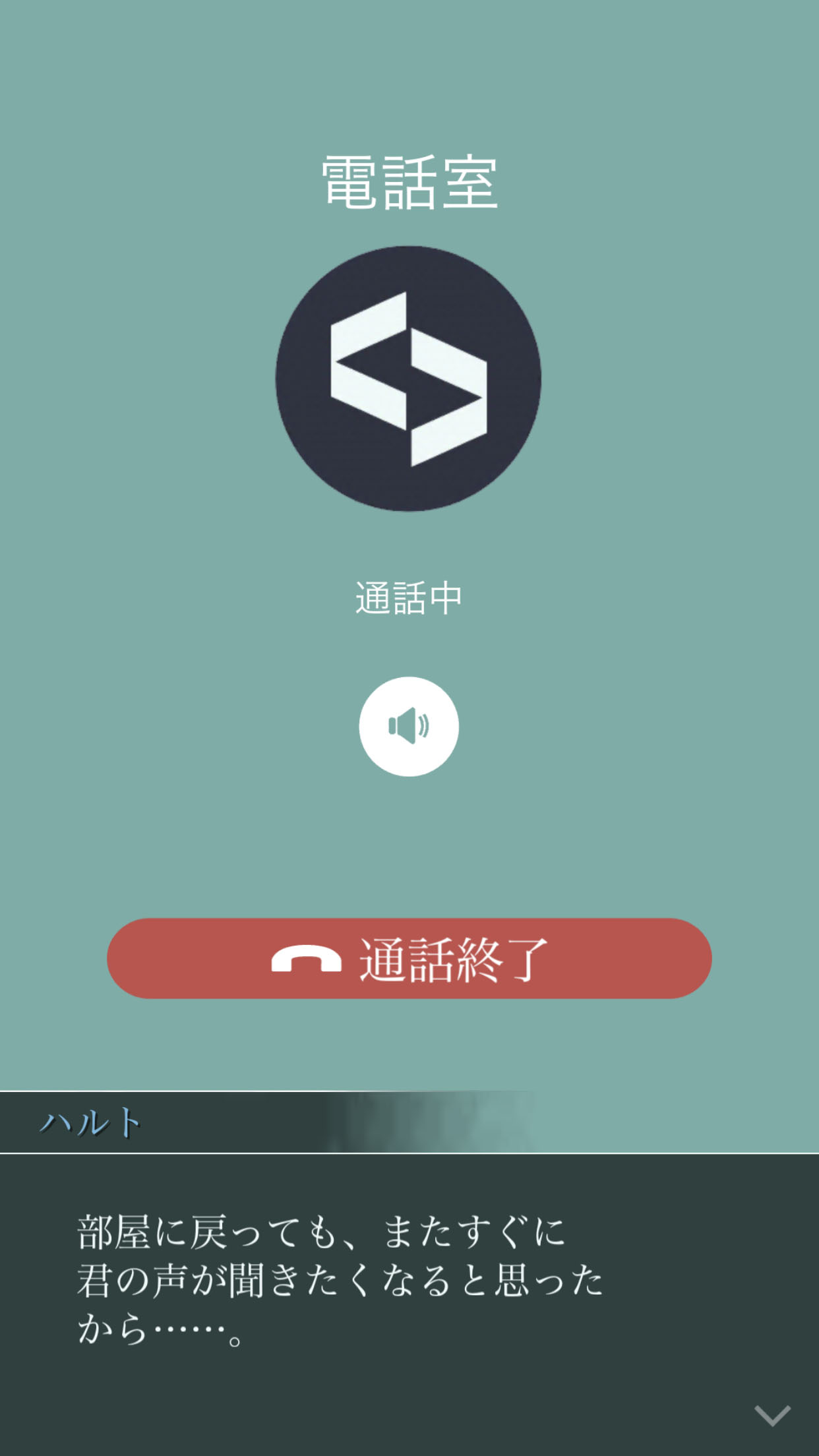Toggle the speaker button
The width and height of the screenshot is (819, 1456).
(409, 726)
